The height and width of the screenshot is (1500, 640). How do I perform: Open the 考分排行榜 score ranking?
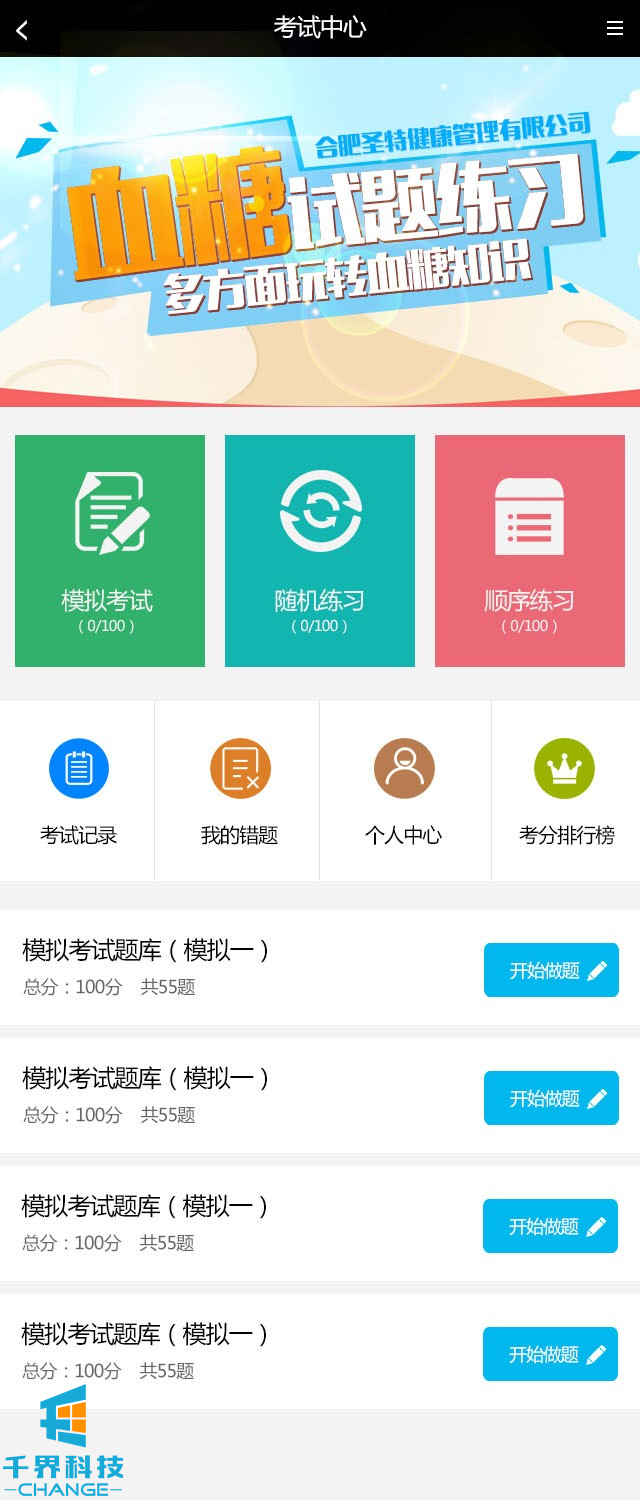(x=565, y=790)
